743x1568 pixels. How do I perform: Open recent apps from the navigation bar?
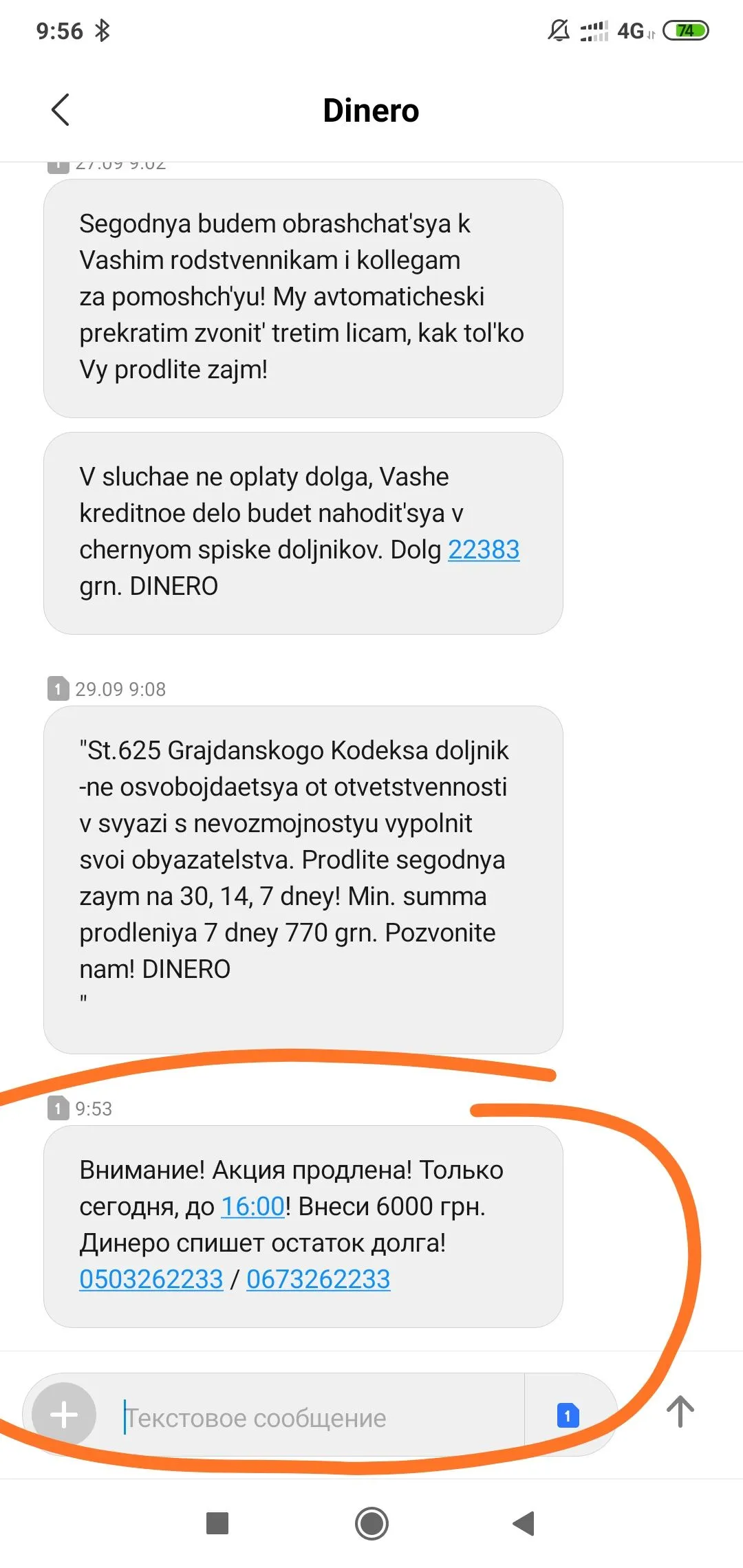217,1523
